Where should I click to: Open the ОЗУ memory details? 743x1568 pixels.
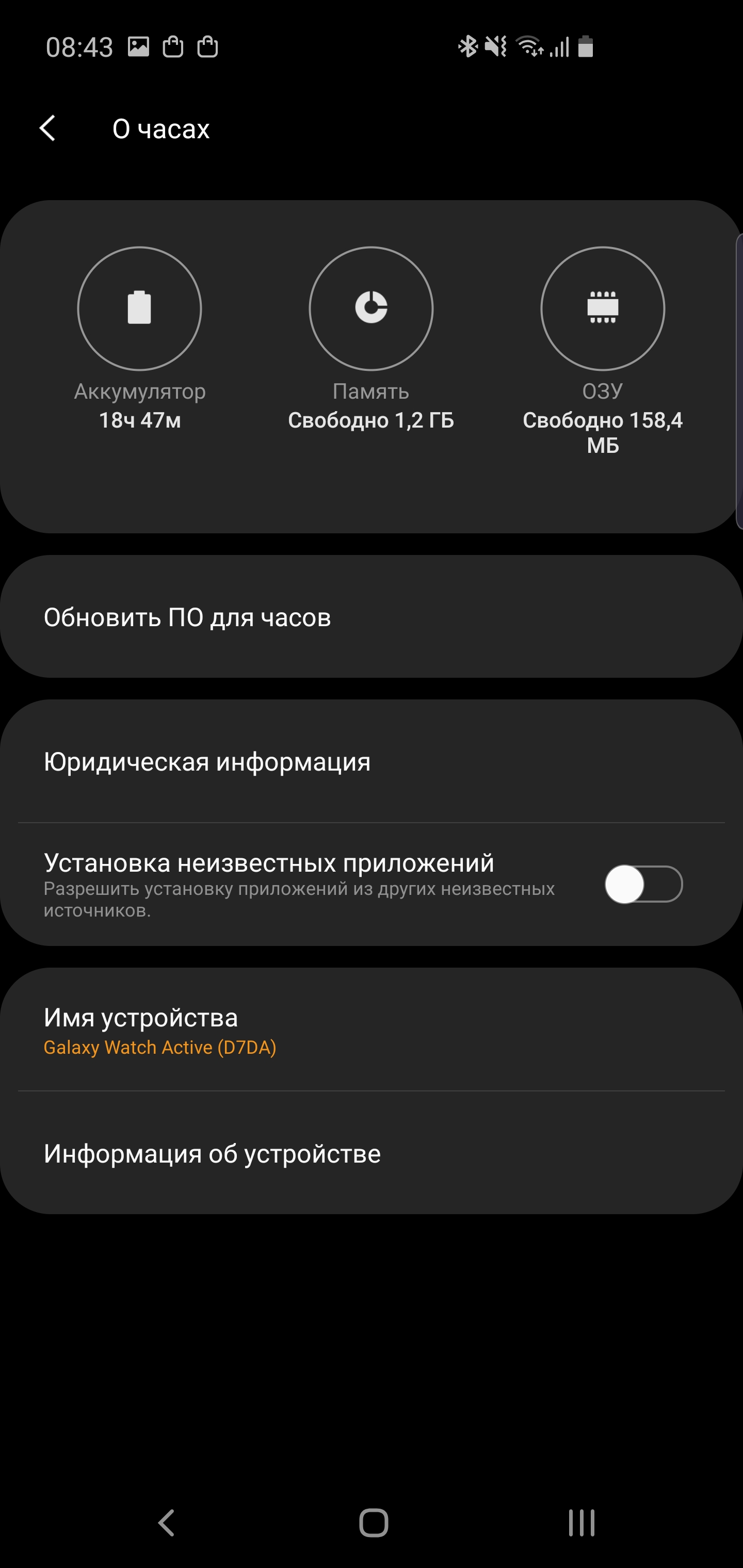602,308
